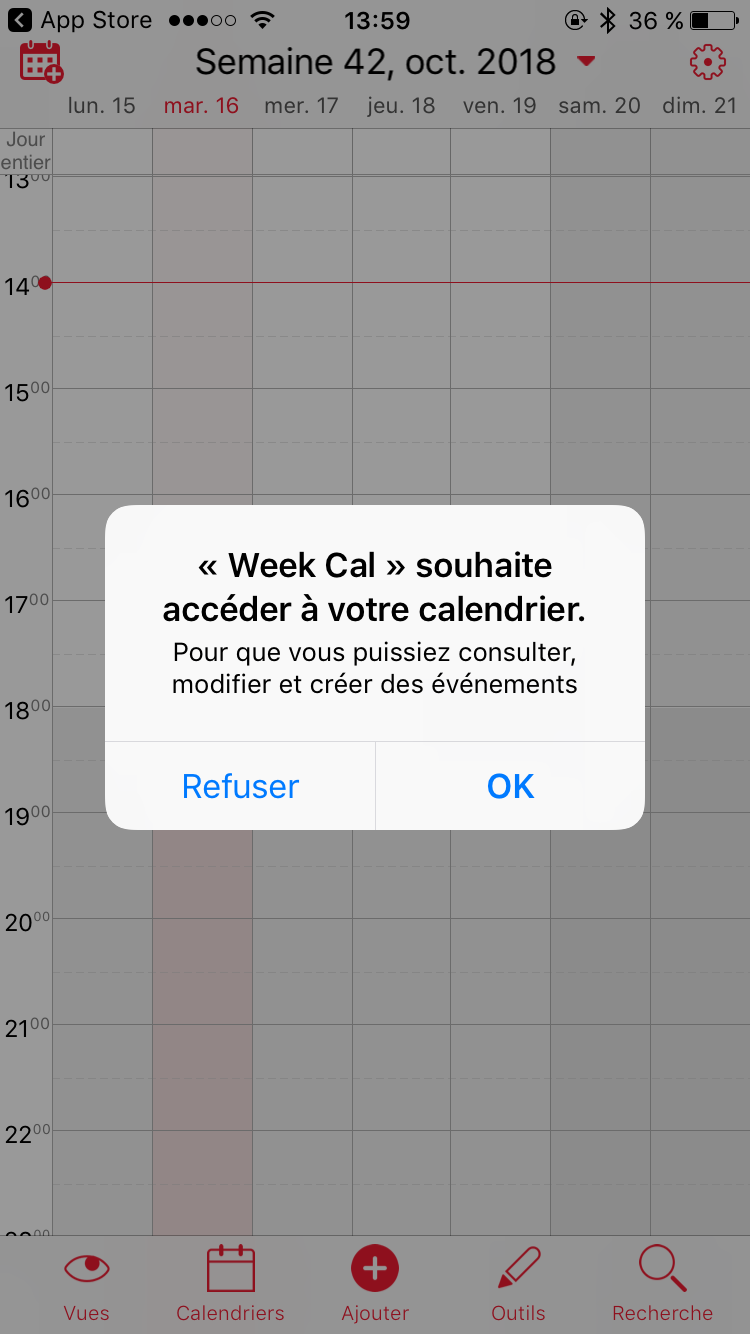Open the Calendriers tab
This screenshot has height=1334, width=750.
pos(230,1285)
